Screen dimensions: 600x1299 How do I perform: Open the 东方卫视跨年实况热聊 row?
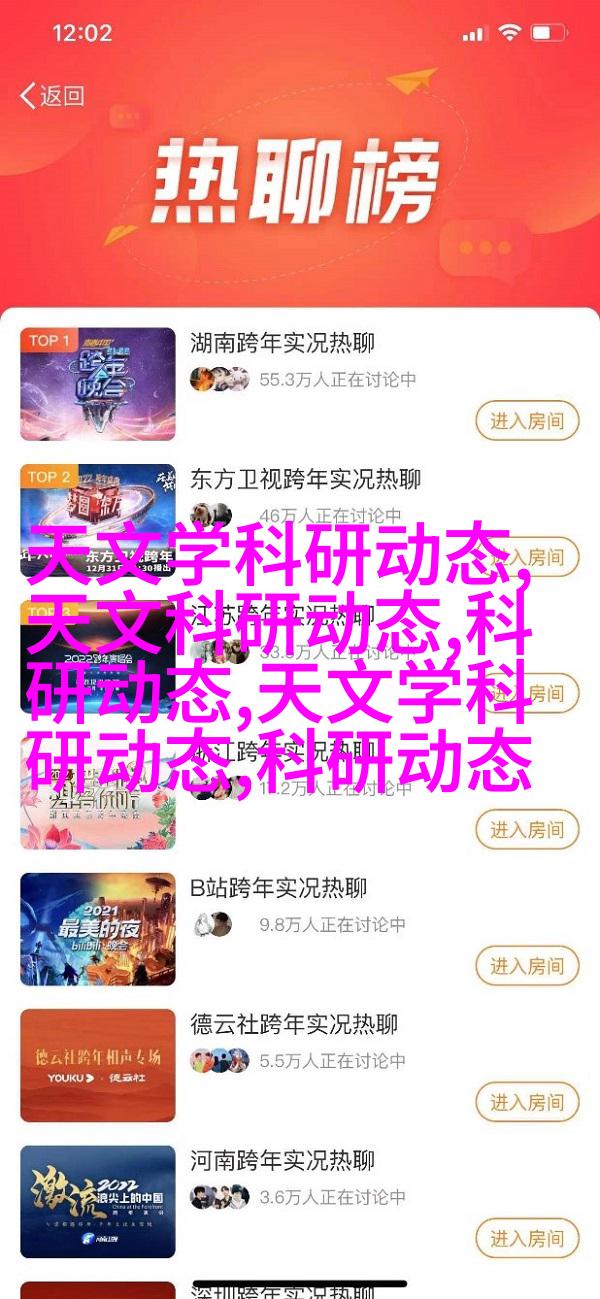pyautogui.click(x=305, y=477)
